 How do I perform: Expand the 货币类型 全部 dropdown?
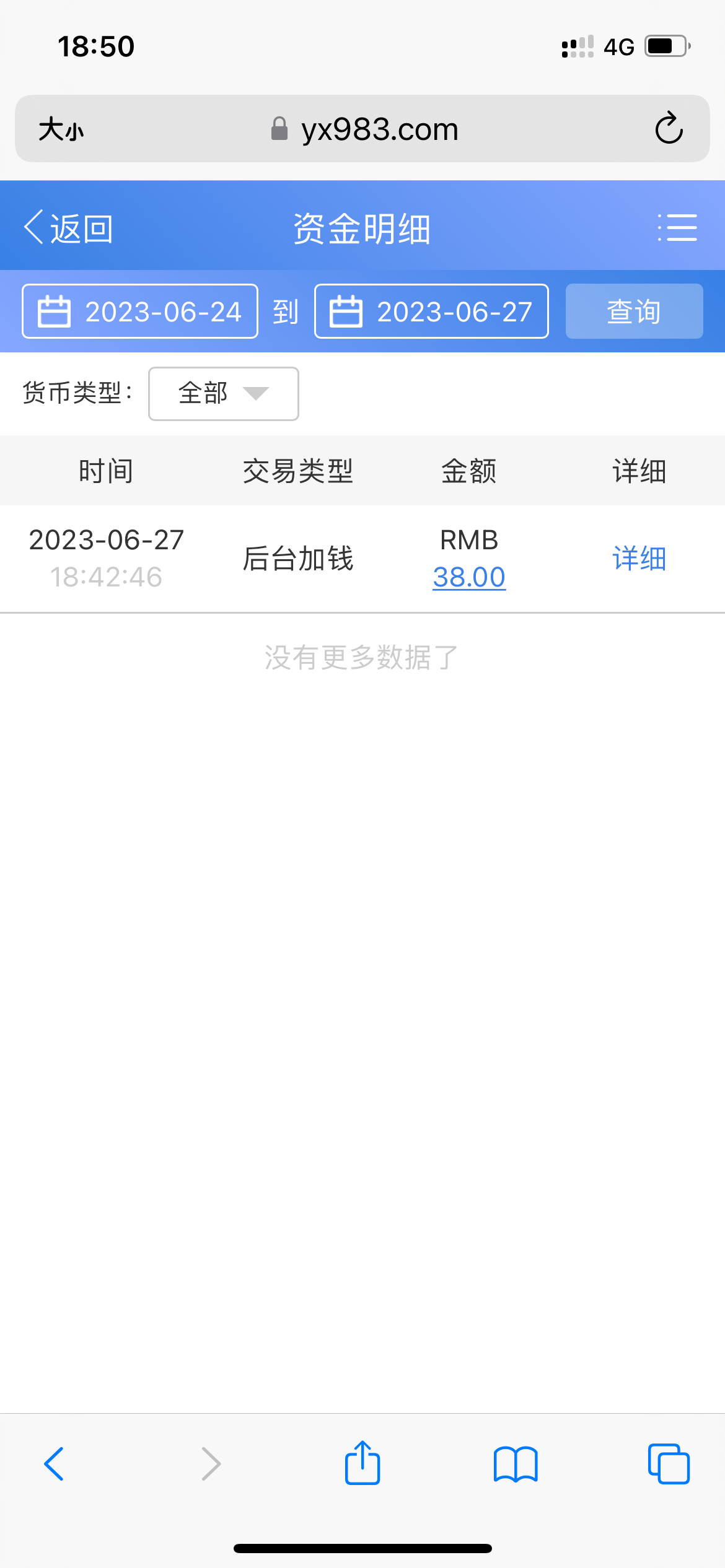point(223,394)
